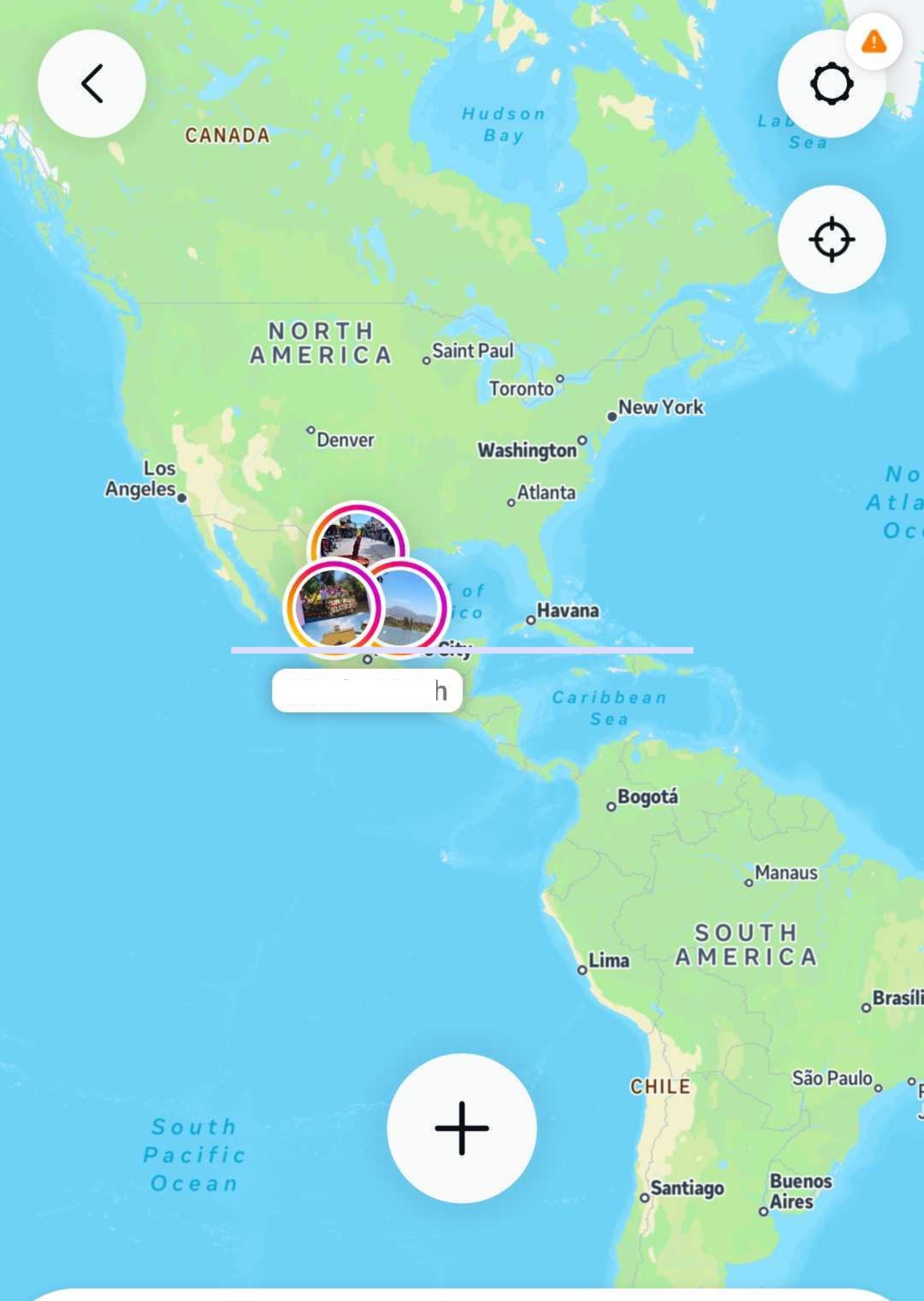924x1301 pixels.
Task: Center map on my current location
Action: tap(831, 239)
